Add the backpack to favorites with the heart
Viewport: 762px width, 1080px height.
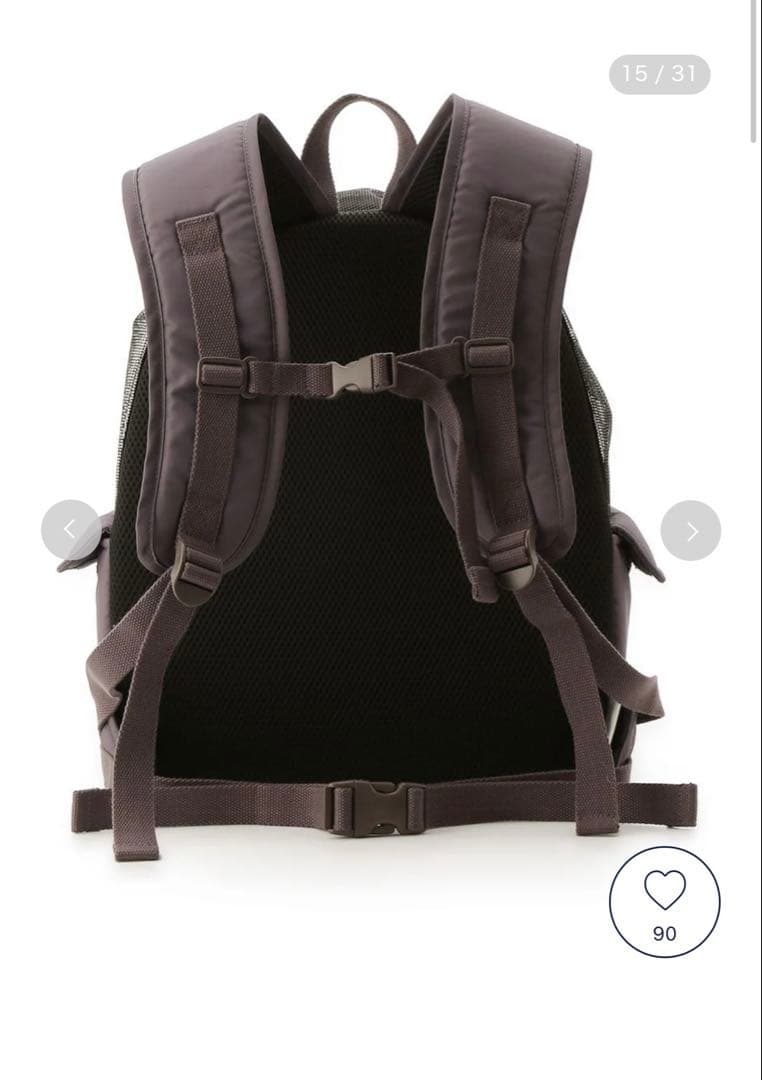(x=664, y=901)
